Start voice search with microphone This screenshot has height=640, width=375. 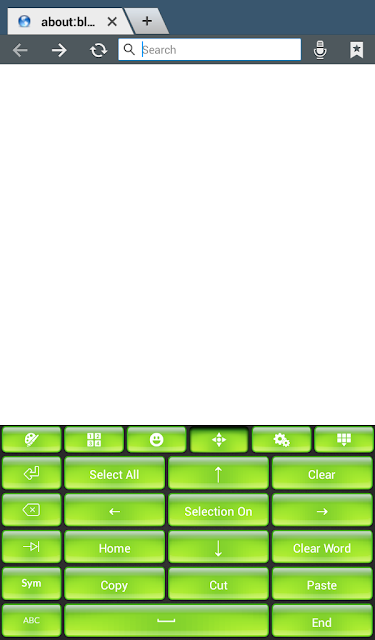[x=320, y=50]
